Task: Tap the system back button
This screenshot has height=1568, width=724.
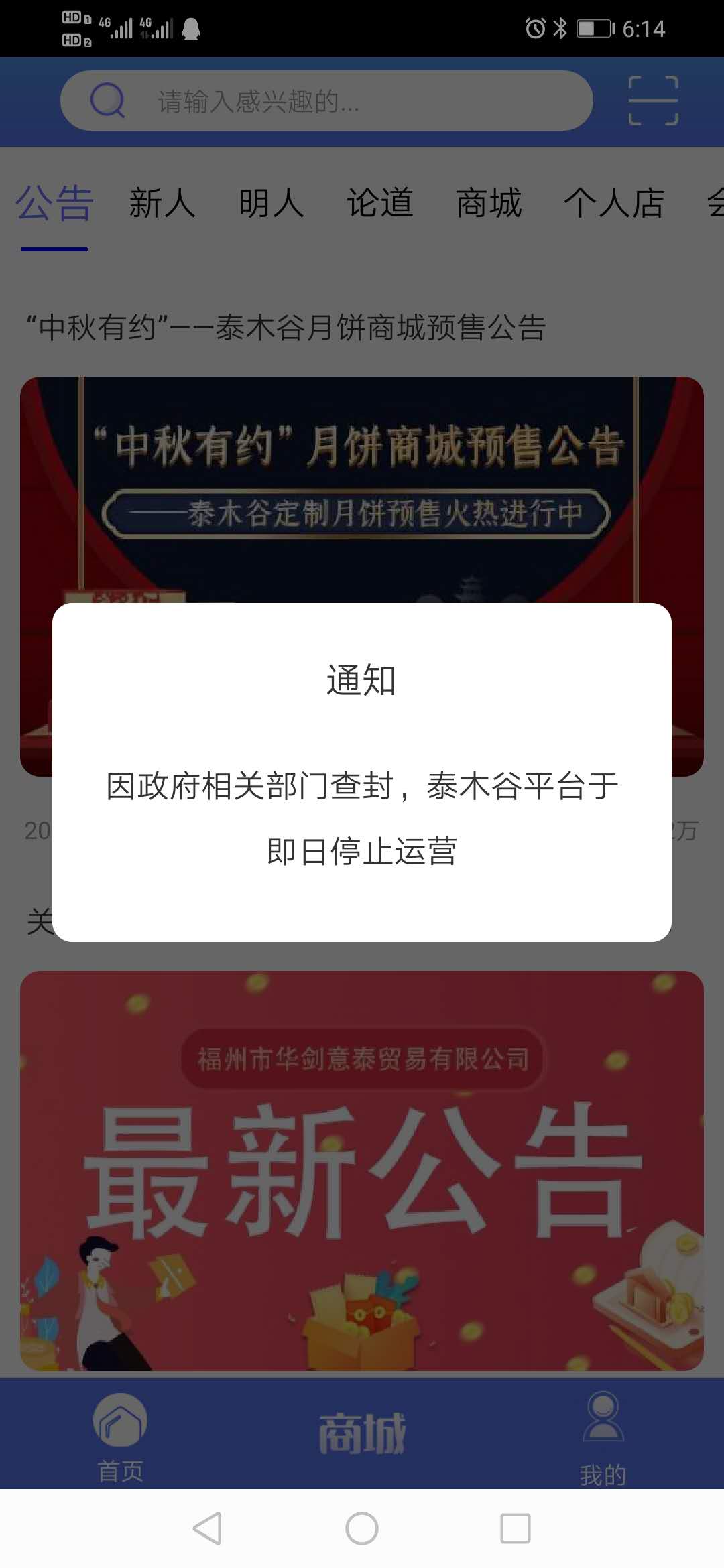Action: tap(208, 1528)
